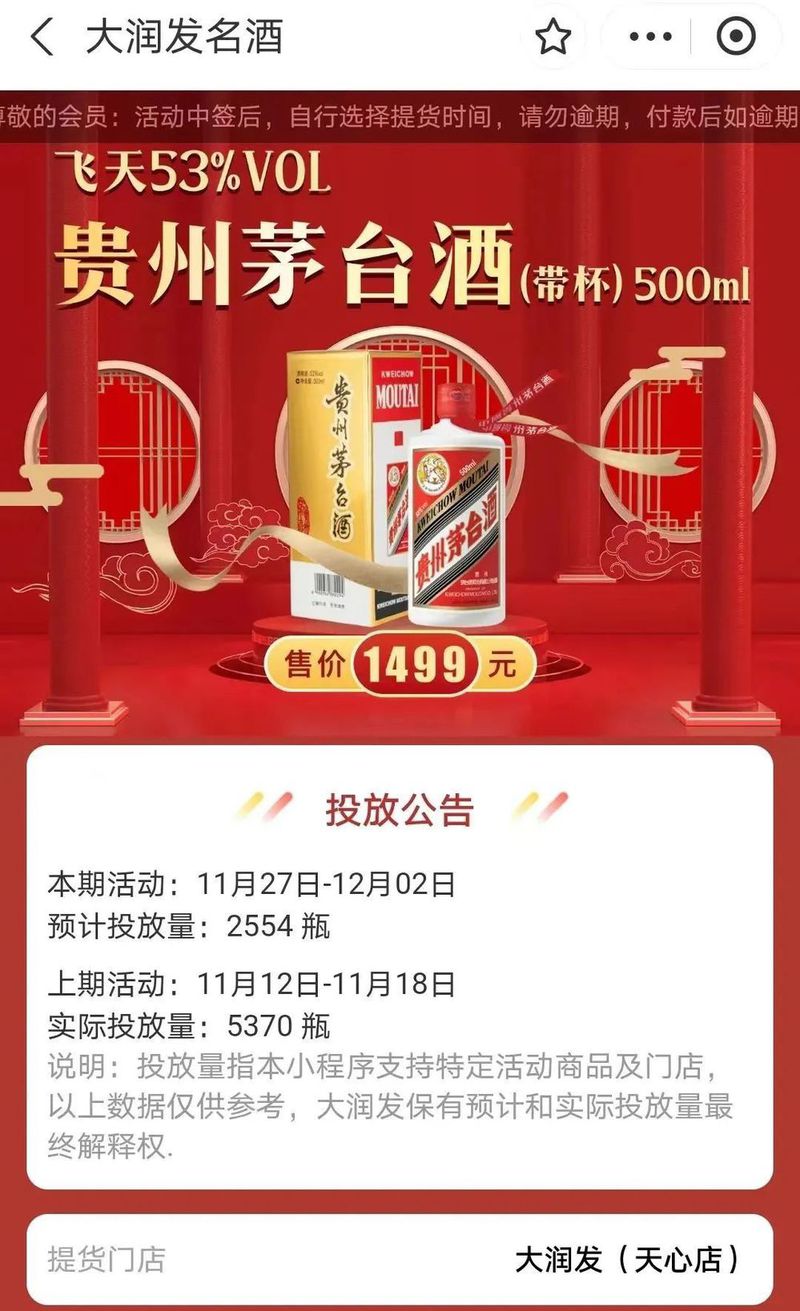Open the three-dot more menu

[651, 38]
